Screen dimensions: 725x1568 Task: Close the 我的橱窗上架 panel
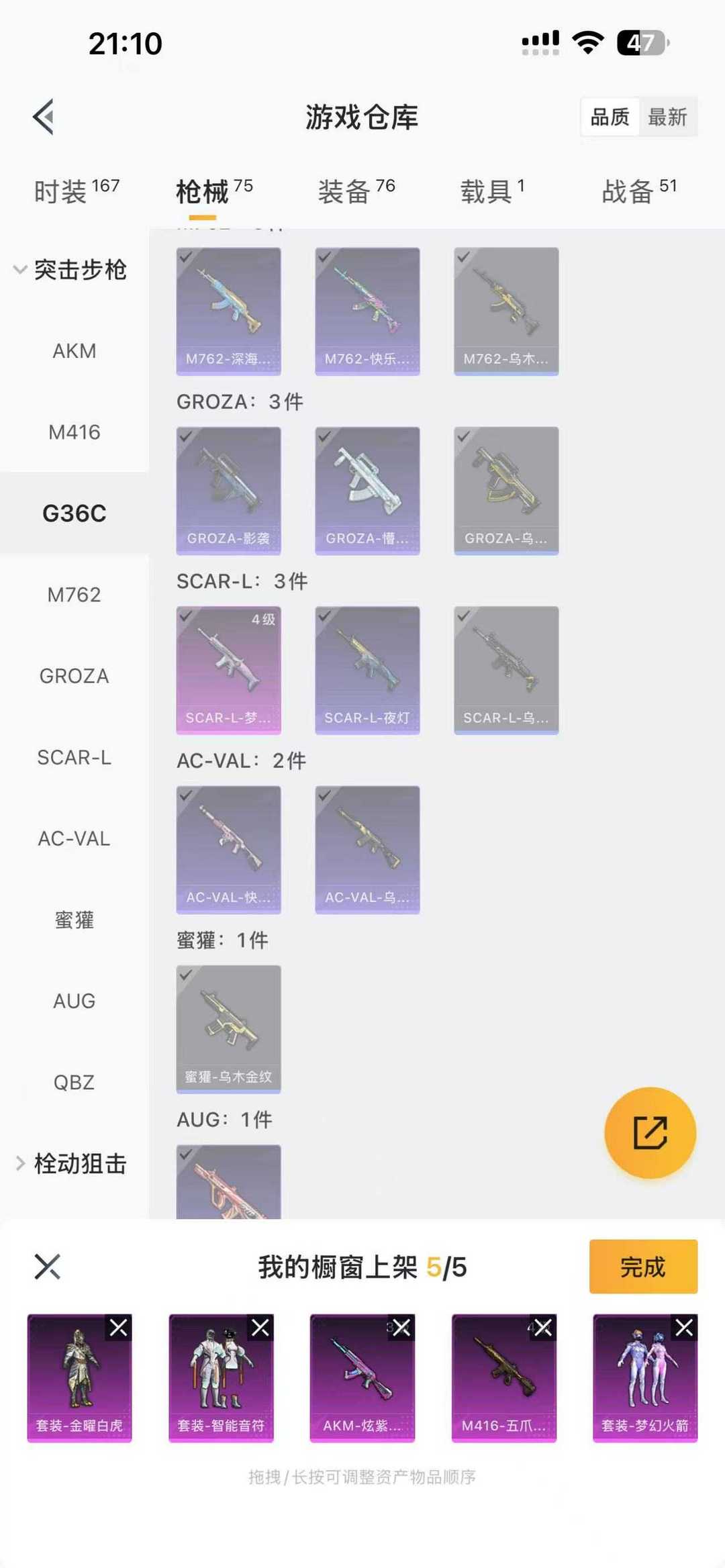tap(48, 1267)
